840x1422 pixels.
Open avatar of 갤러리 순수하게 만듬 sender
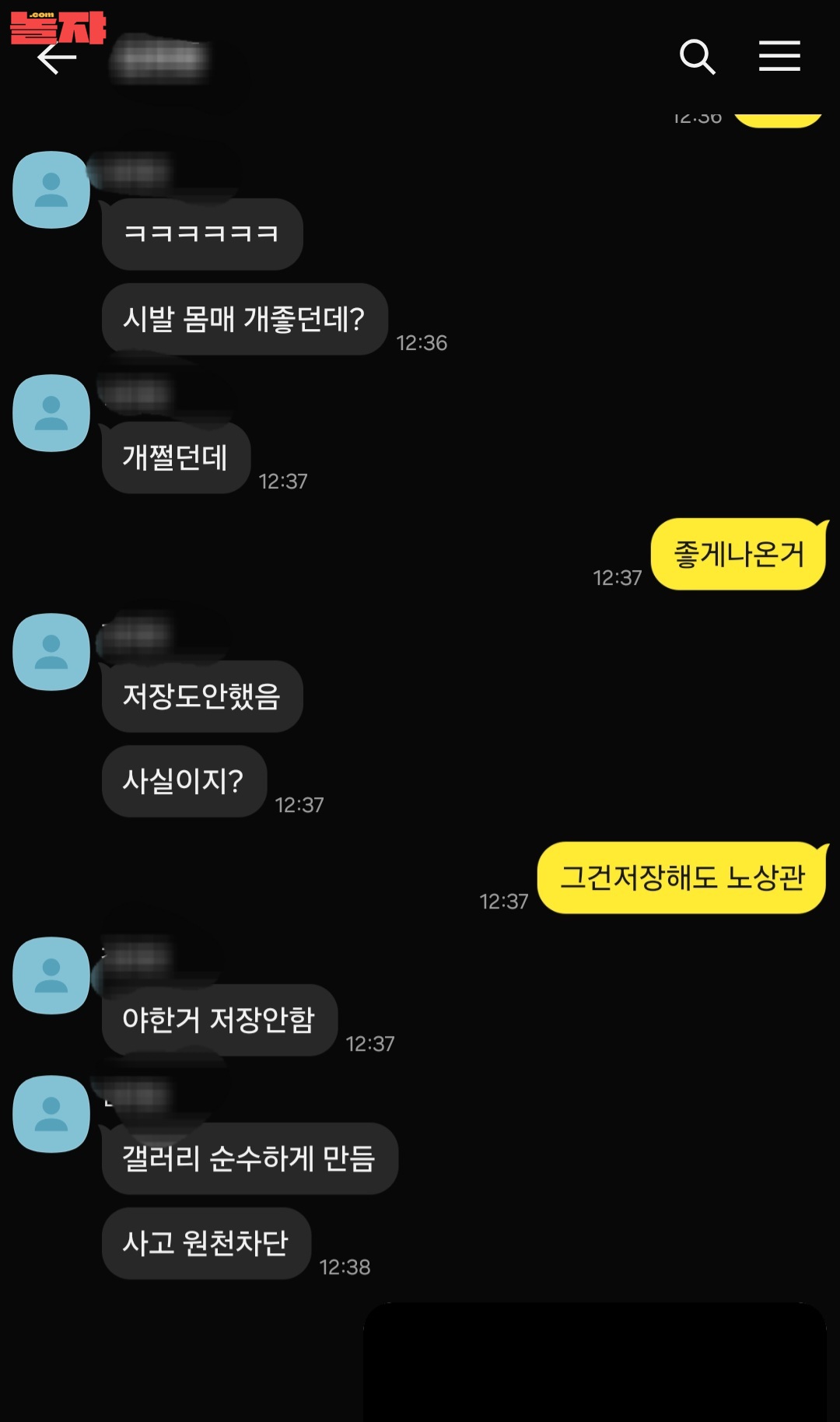[51, 1114]
